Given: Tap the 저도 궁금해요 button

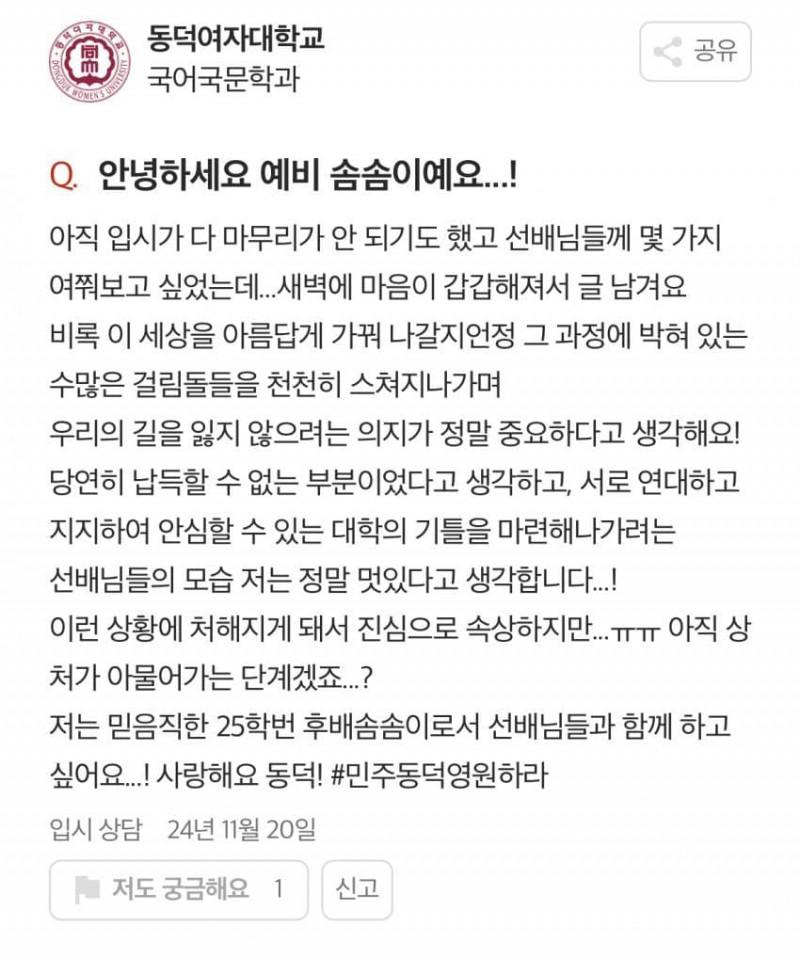Looking at the screenshot, I should point(179,889).
